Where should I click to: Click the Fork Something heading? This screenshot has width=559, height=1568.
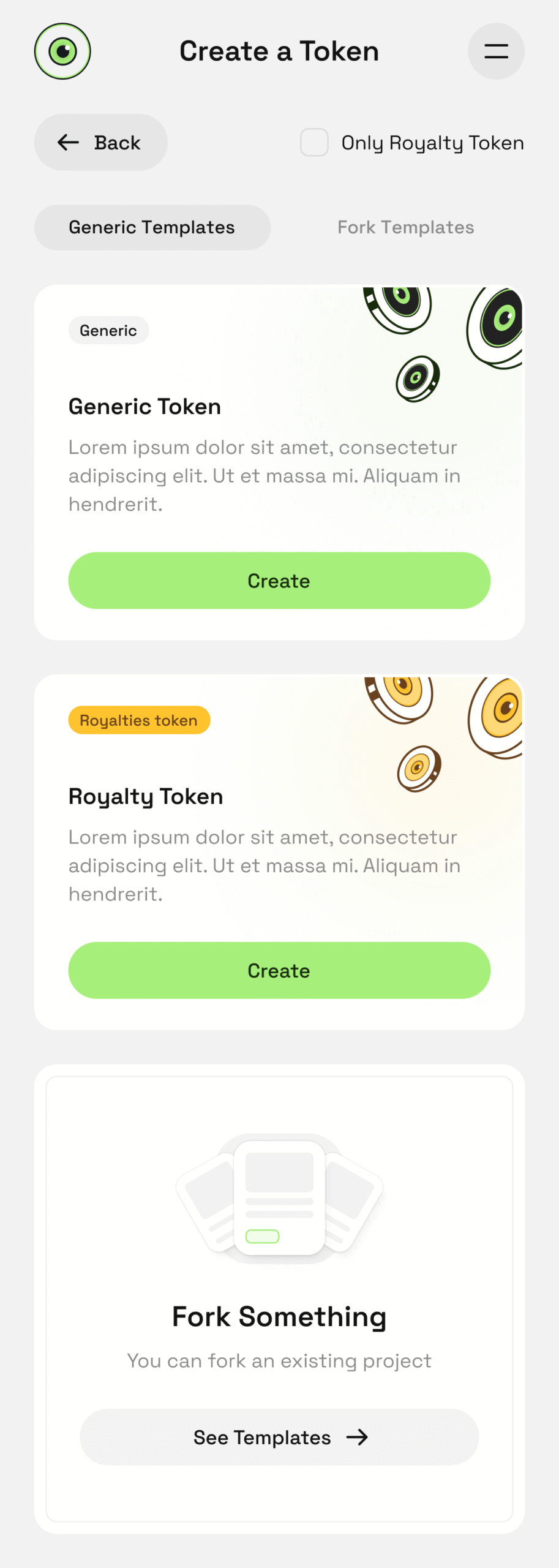[x=279, y=1316]
